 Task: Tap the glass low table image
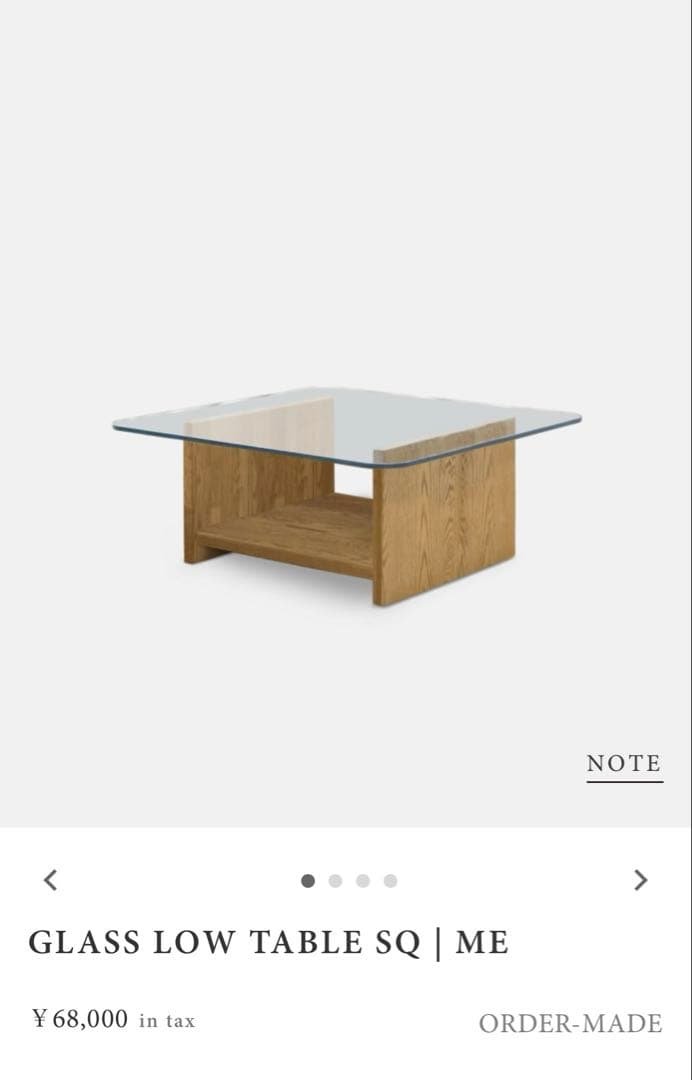pyautogui.click(x=347, y=494)
